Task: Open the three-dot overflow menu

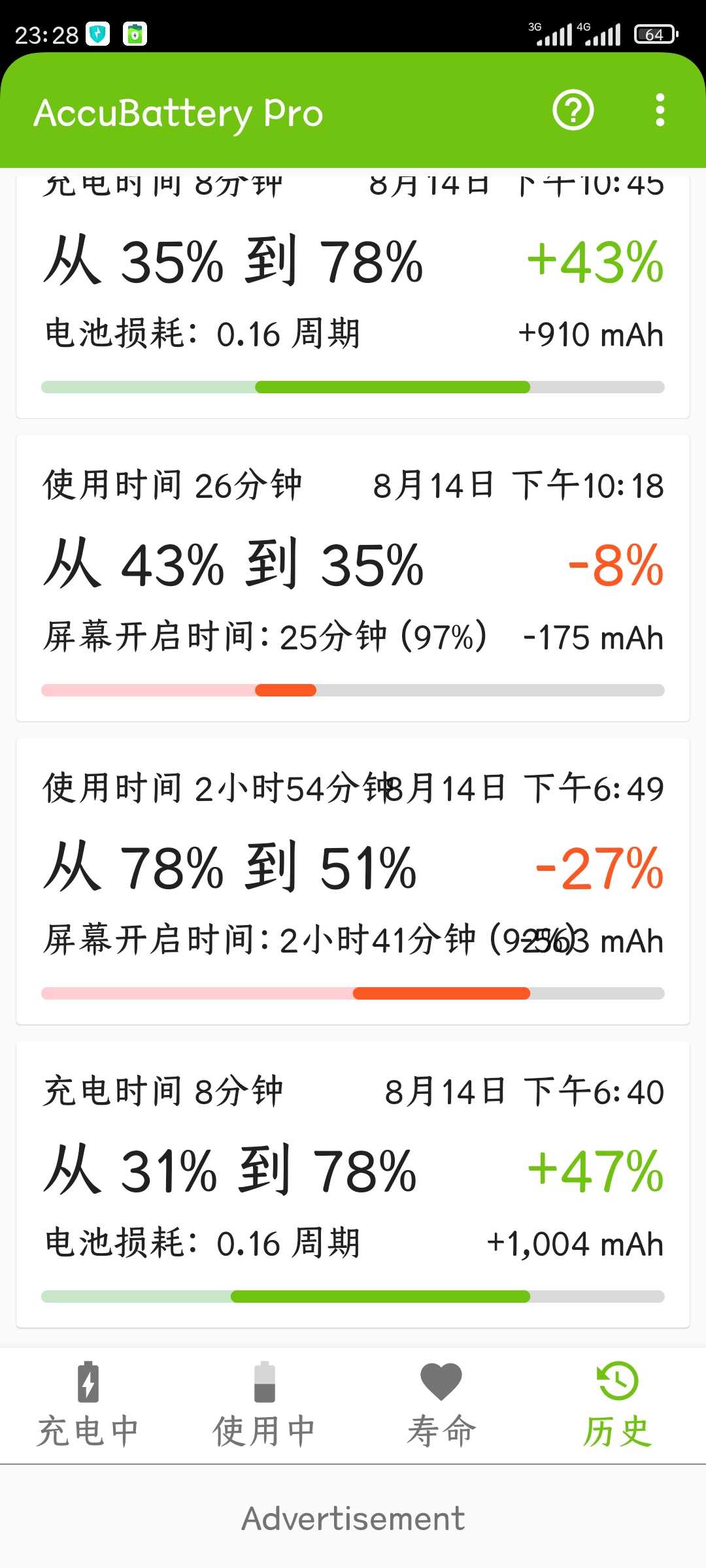Action: [660, 110]
